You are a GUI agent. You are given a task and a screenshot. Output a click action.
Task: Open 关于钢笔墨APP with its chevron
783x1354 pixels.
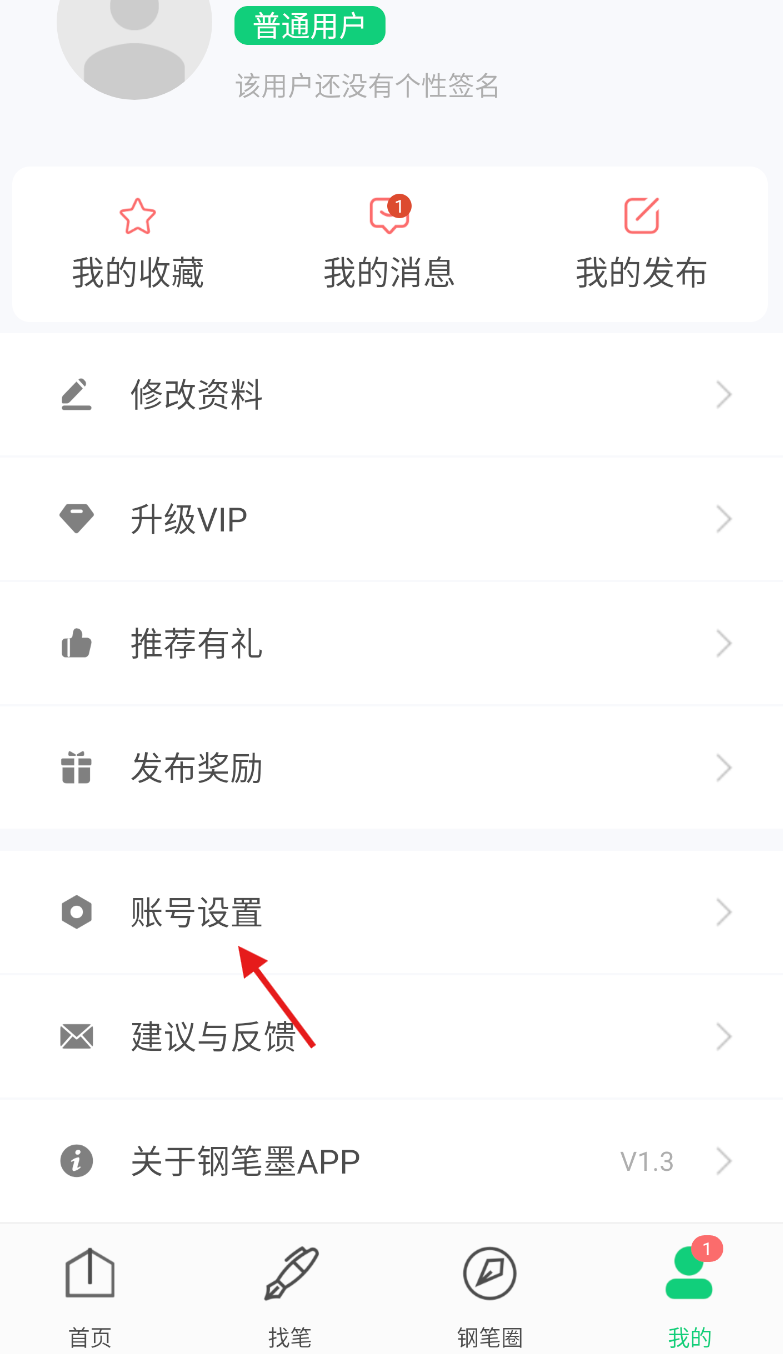724,1160
